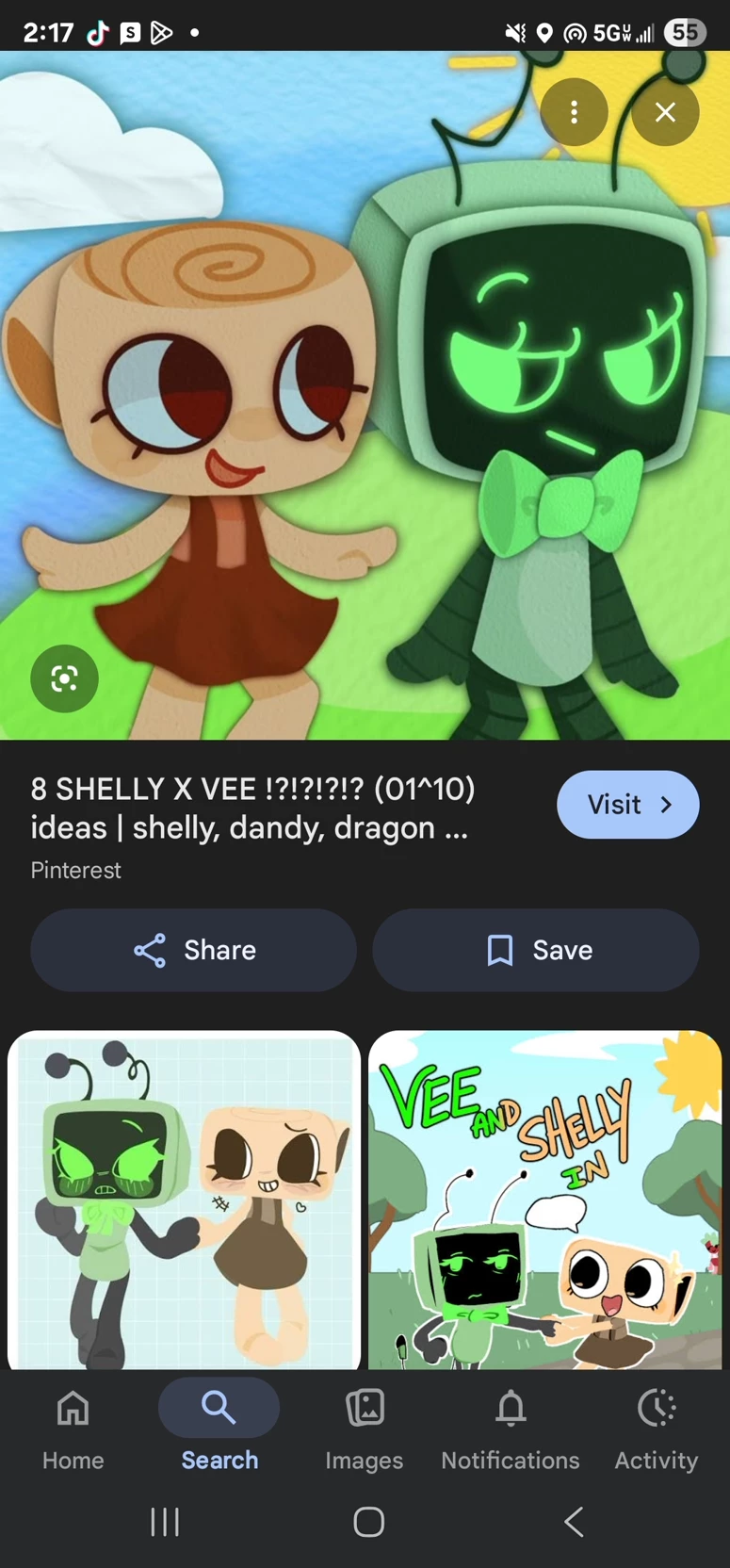Open the three-dot overflow menu

(x=574, y=112)
